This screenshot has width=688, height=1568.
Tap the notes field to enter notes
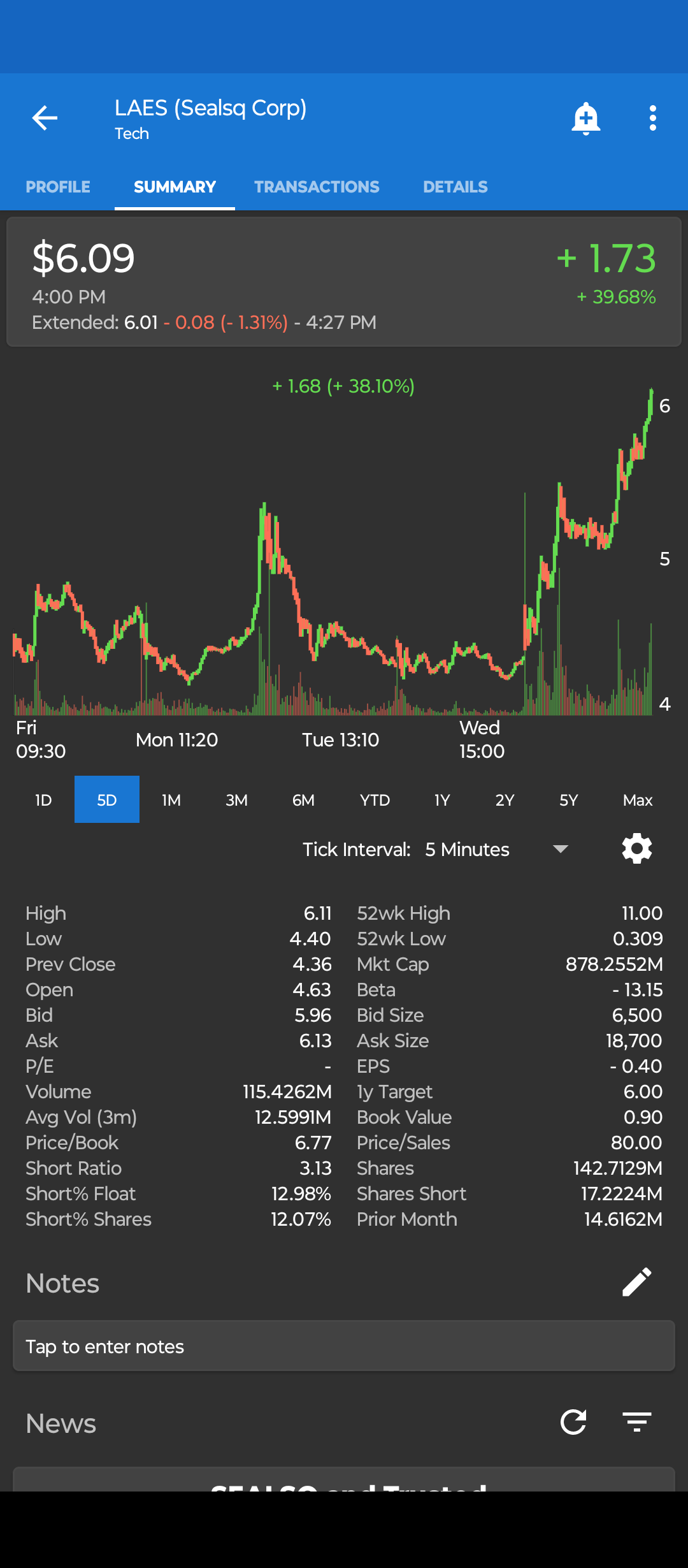344,1346
